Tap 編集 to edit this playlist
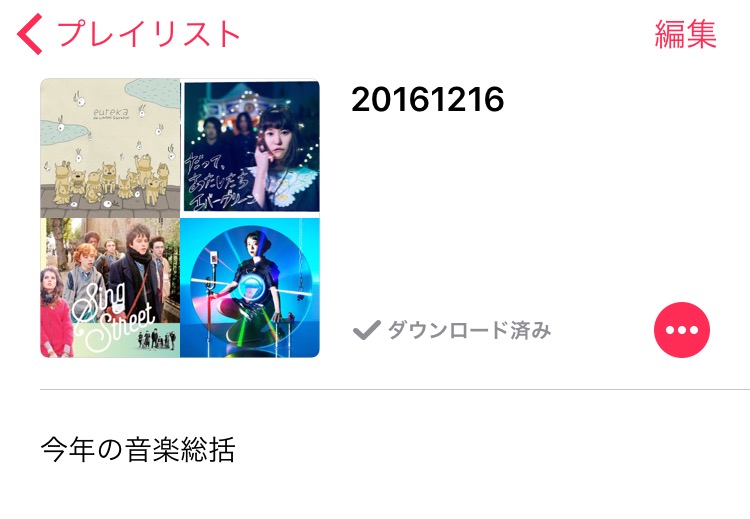Screen dimensions: 750x519 click(686, 34)
